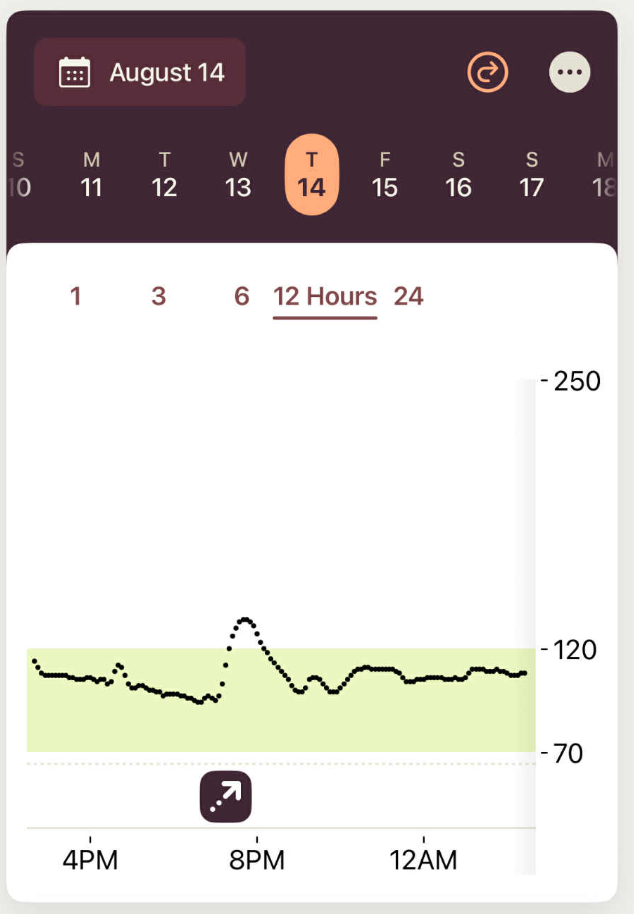Viewport: 634px width, 914px height.
Task: Select Wednesday 13 in the week strip
Action: pyautogui.click(x=238, y=175)
